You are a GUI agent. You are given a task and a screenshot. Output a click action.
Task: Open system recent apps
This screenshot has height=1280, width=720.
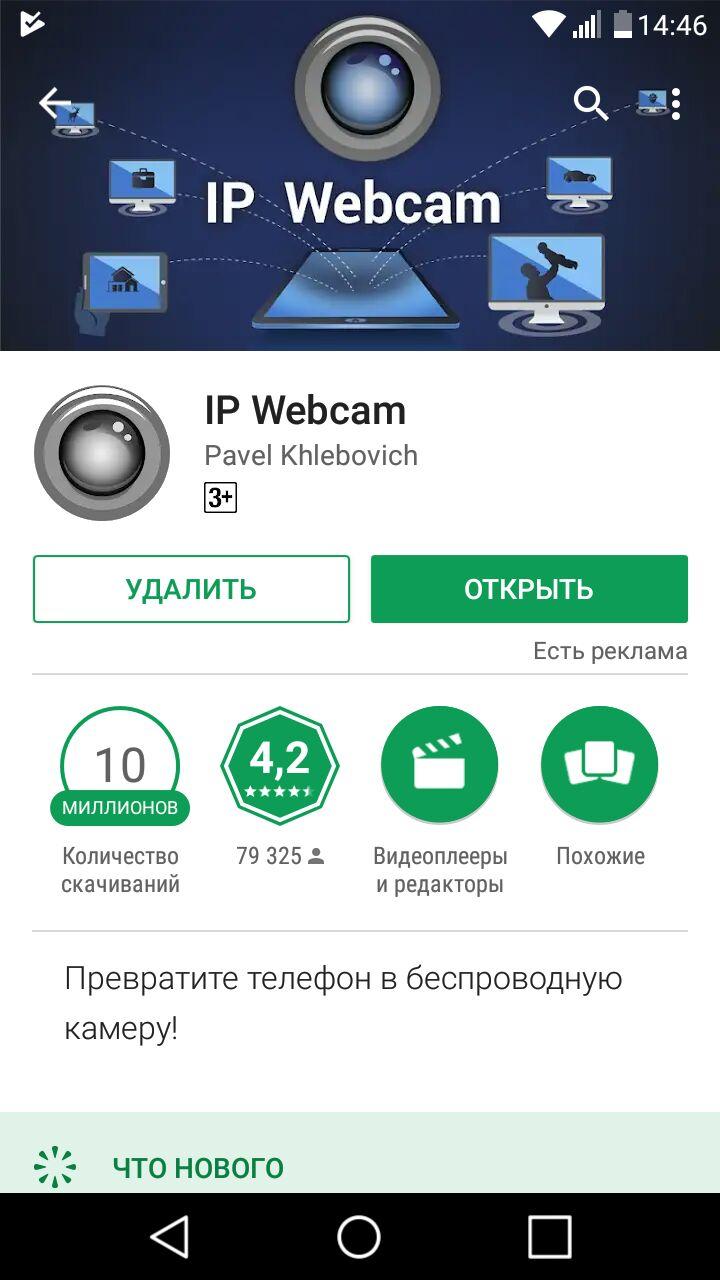pyautogui.click(x=549, y=1236)
